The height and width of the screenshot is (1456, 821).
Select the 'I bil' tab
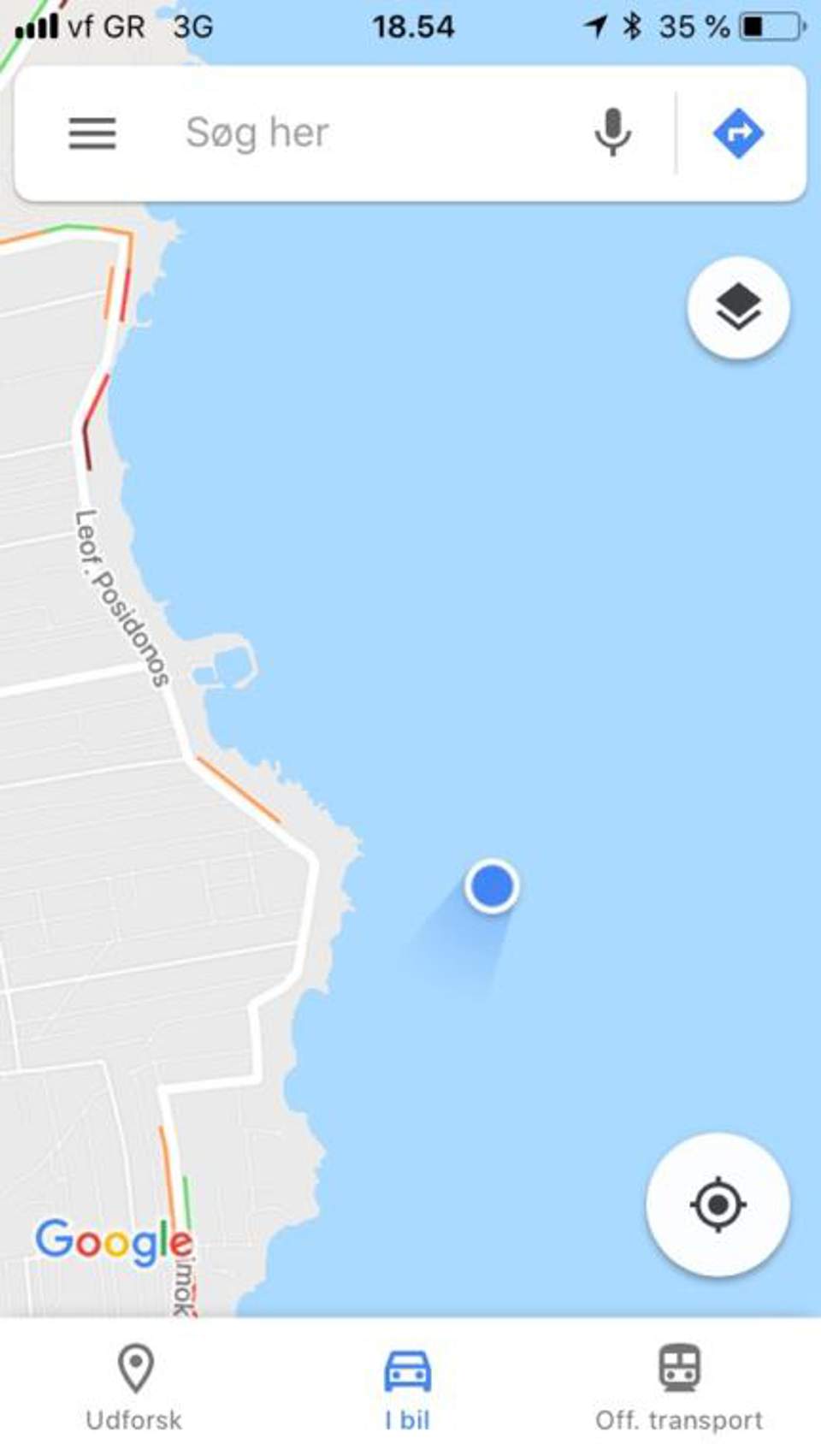(408, 1388)
